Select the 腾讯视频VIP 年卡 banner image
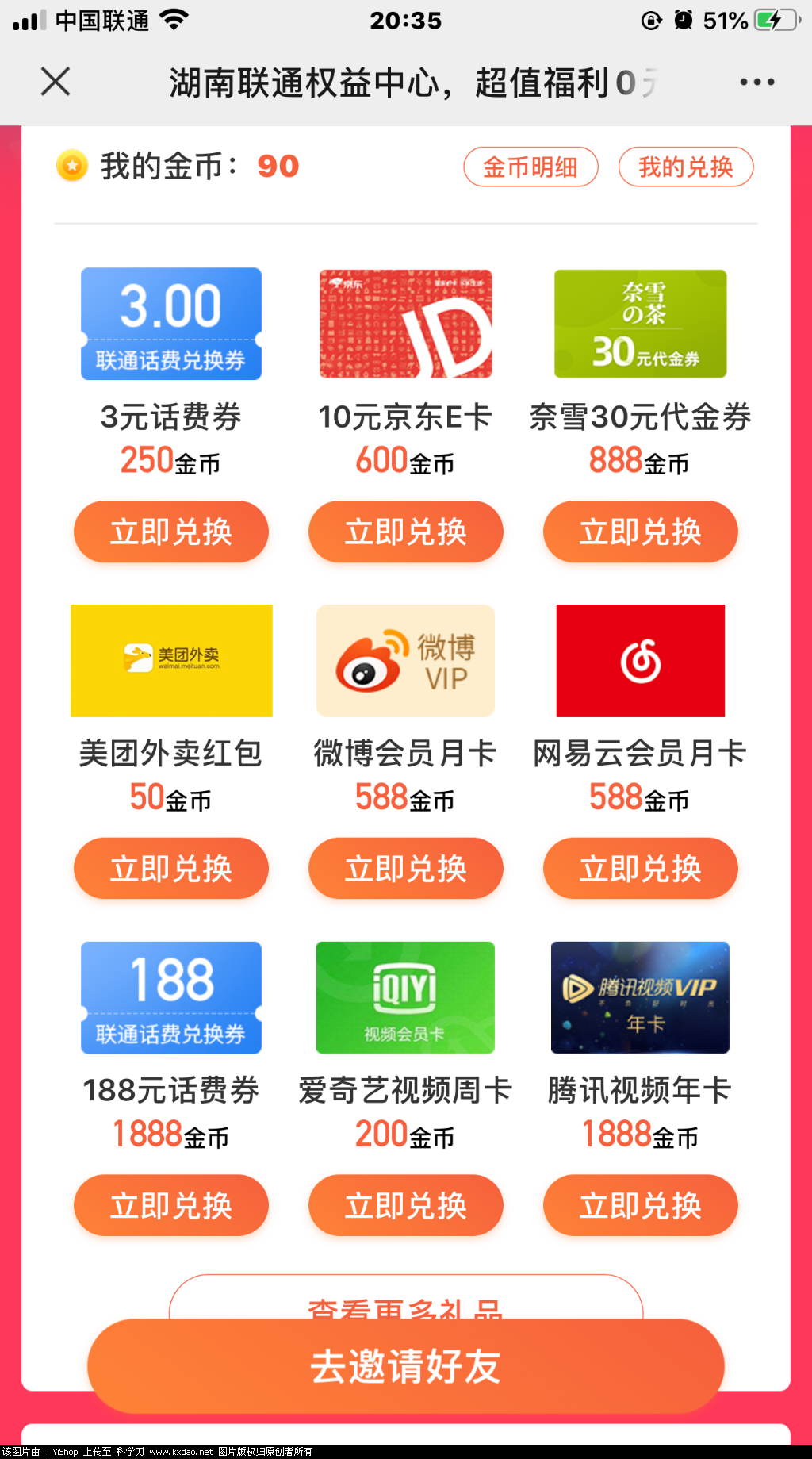The height and width of the screenshot is (1459, 812). point(640,997)
